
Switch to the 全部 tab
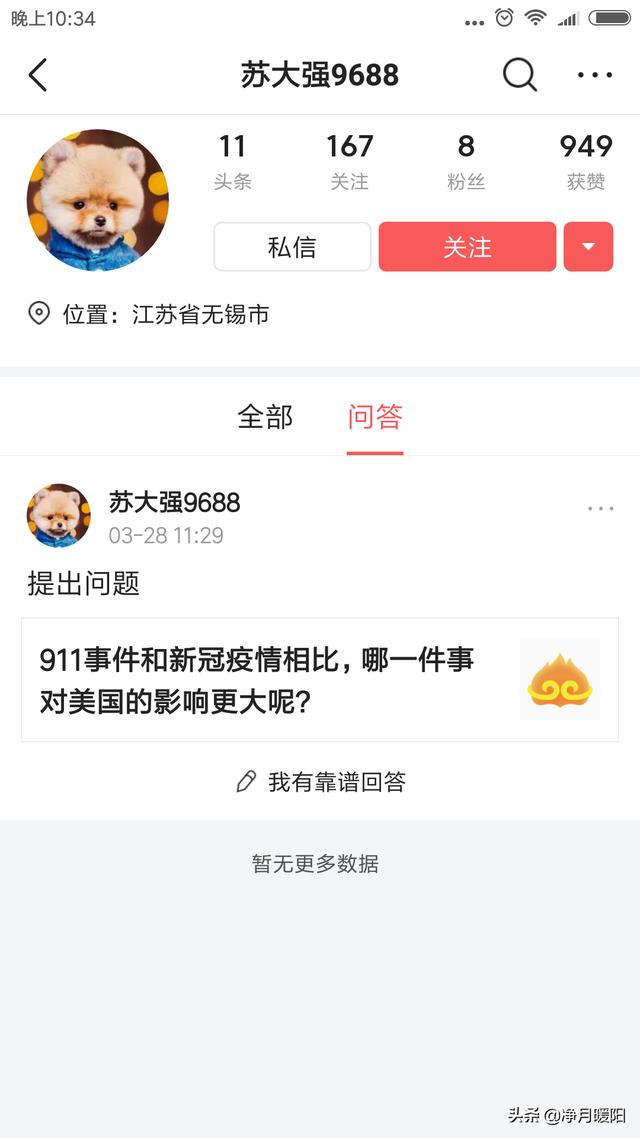(265, 417)
